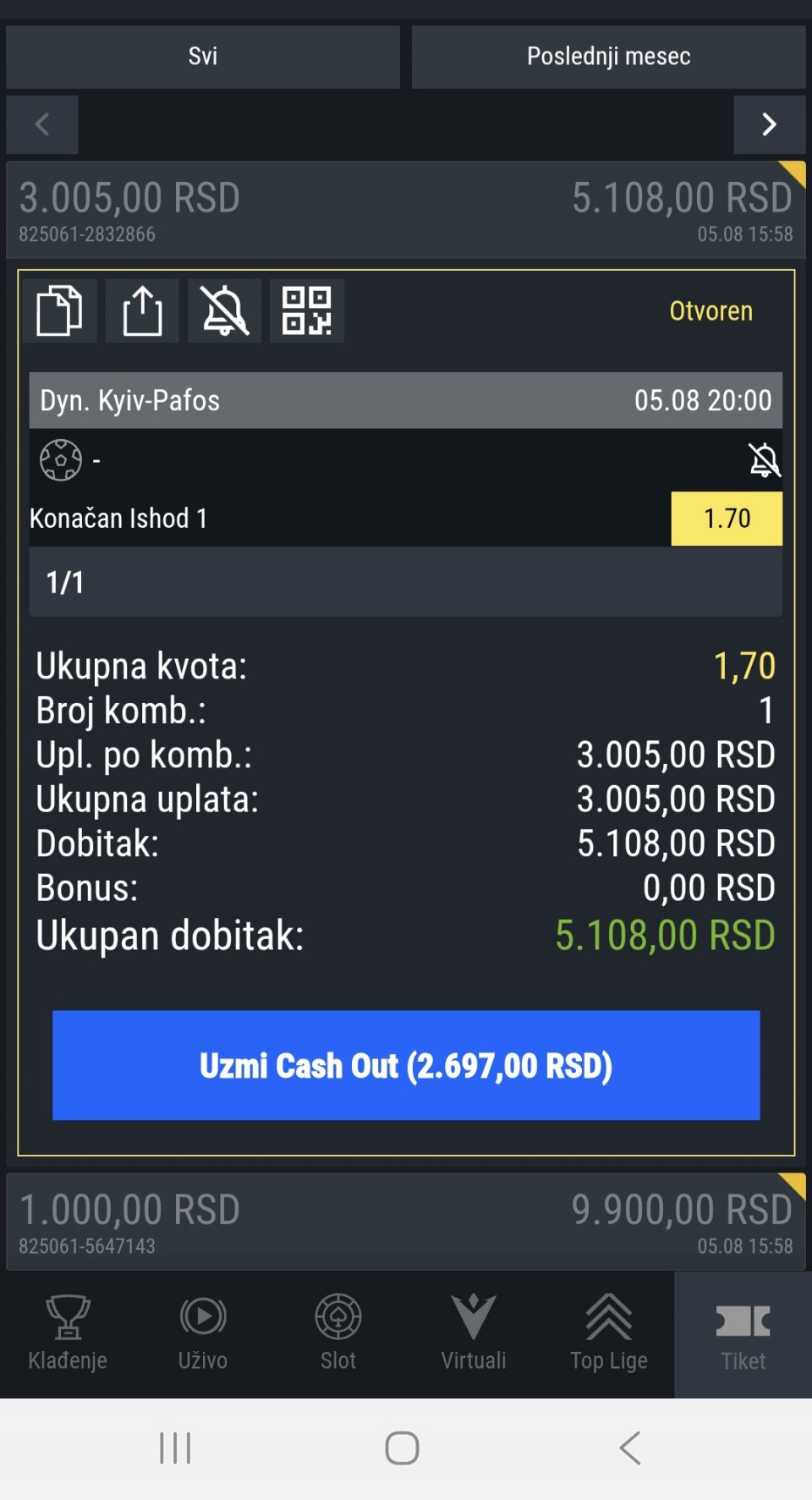
Task: Open the Virtuali tab
Action: point(473,1333)
